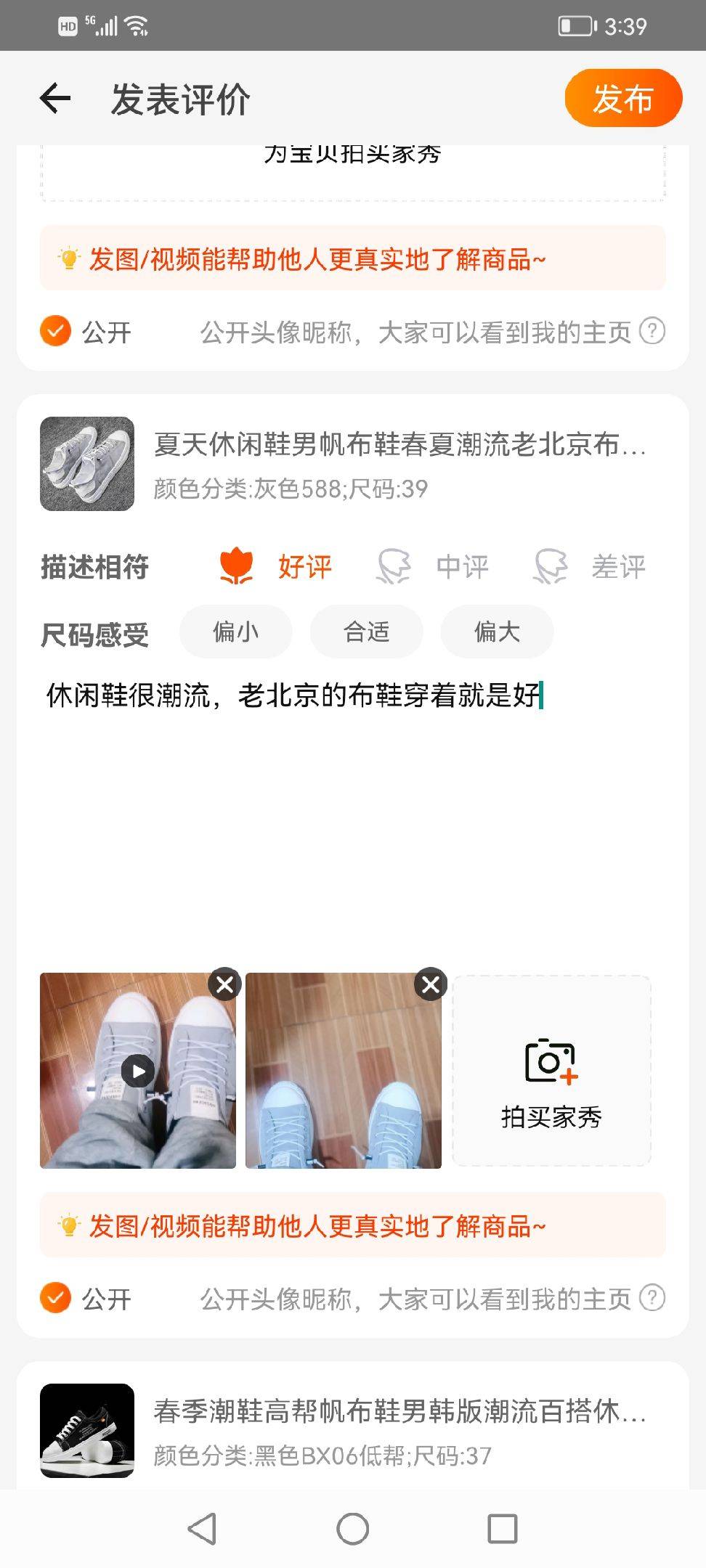
Task: Open help icon beside gray shoes 公开 description
Action: coord(652,1298)
